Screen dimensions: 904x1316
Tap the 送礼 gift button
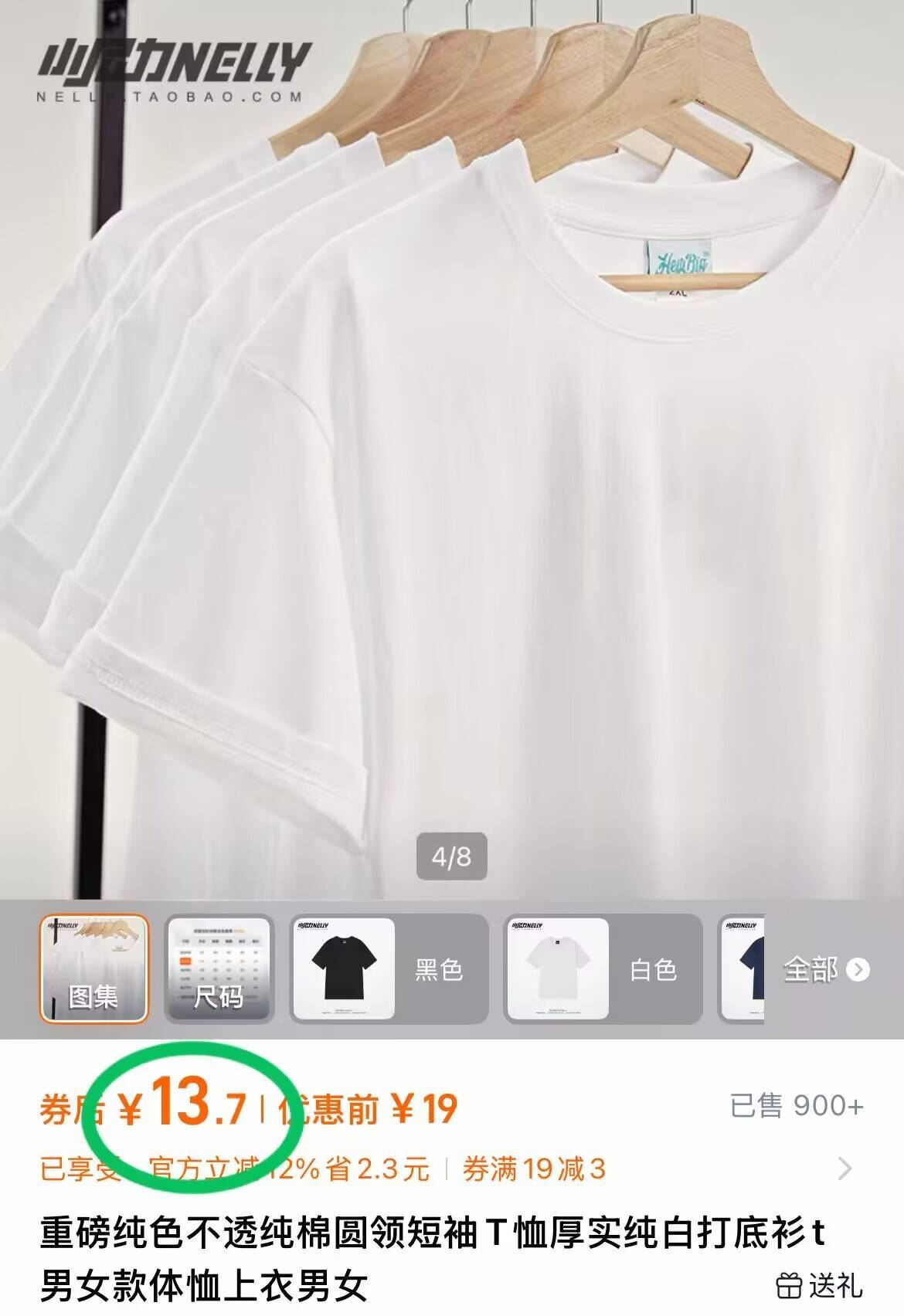[x=820, y=1286]
